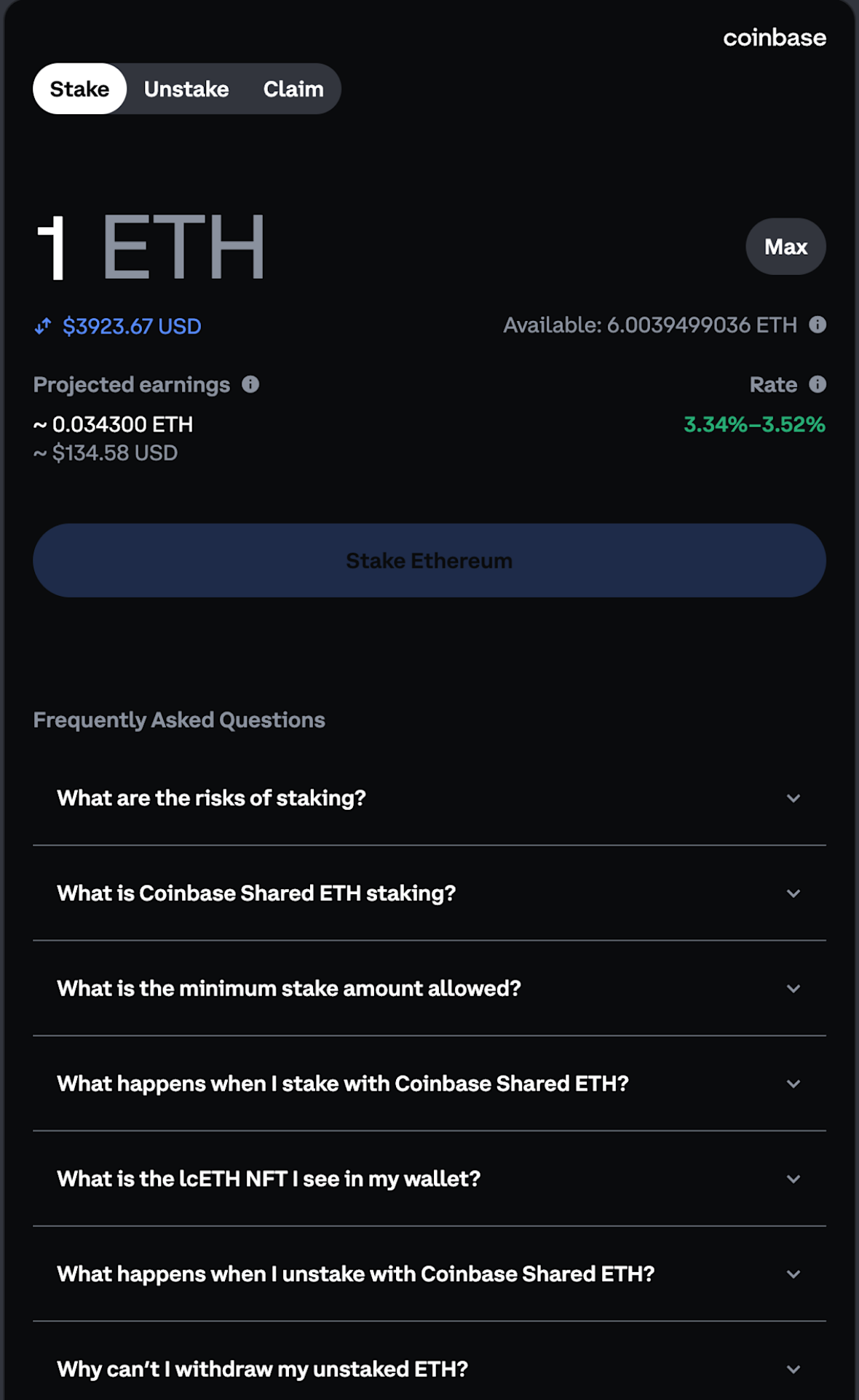Expand What are the risks of staking
The width and height of the screenshot is (859, 1400).
tap(429, 798)
